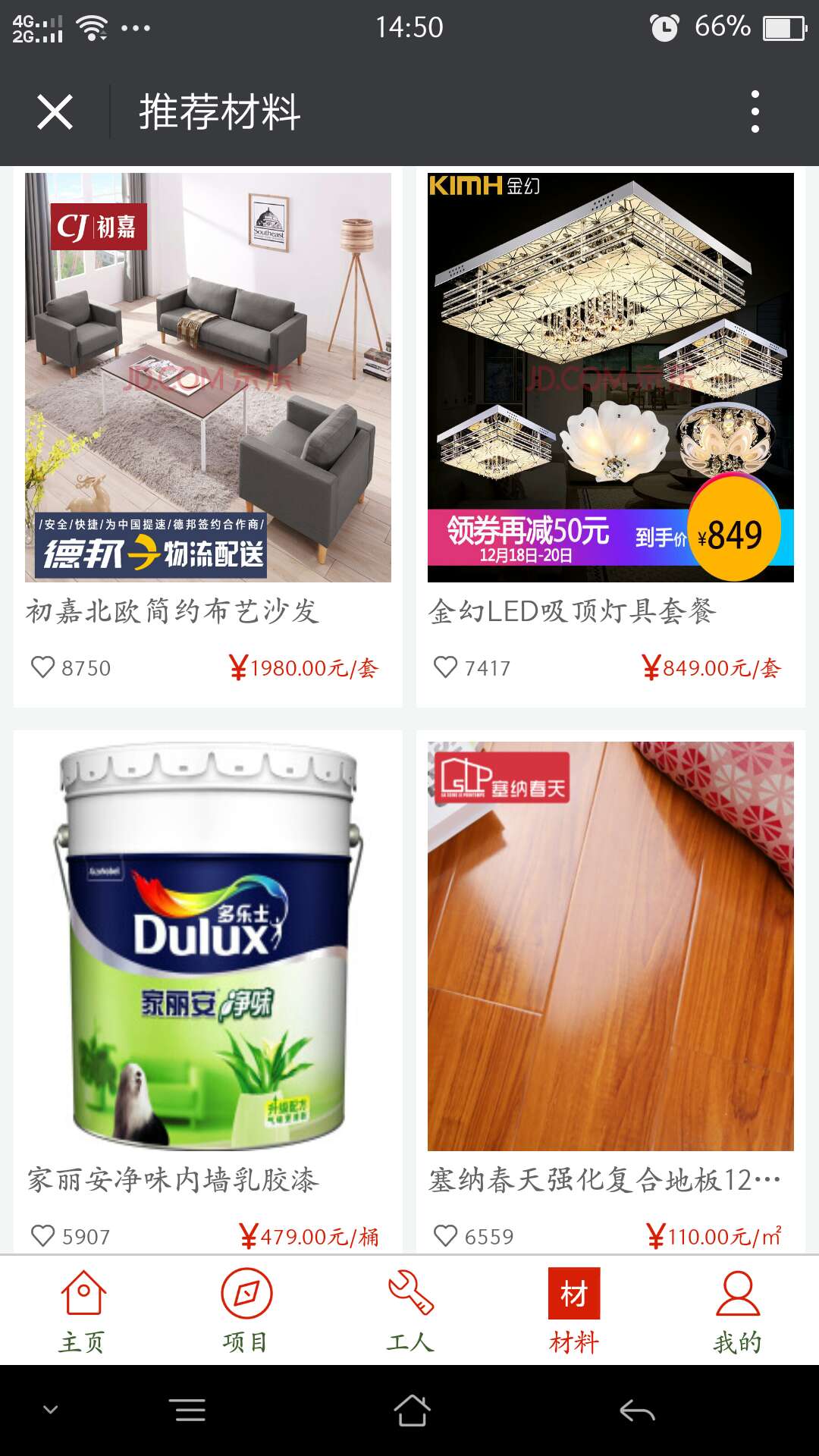
Task: Like the 初嘉北欧简约布艺沙发 item
Action: click(x=43, y=667)
